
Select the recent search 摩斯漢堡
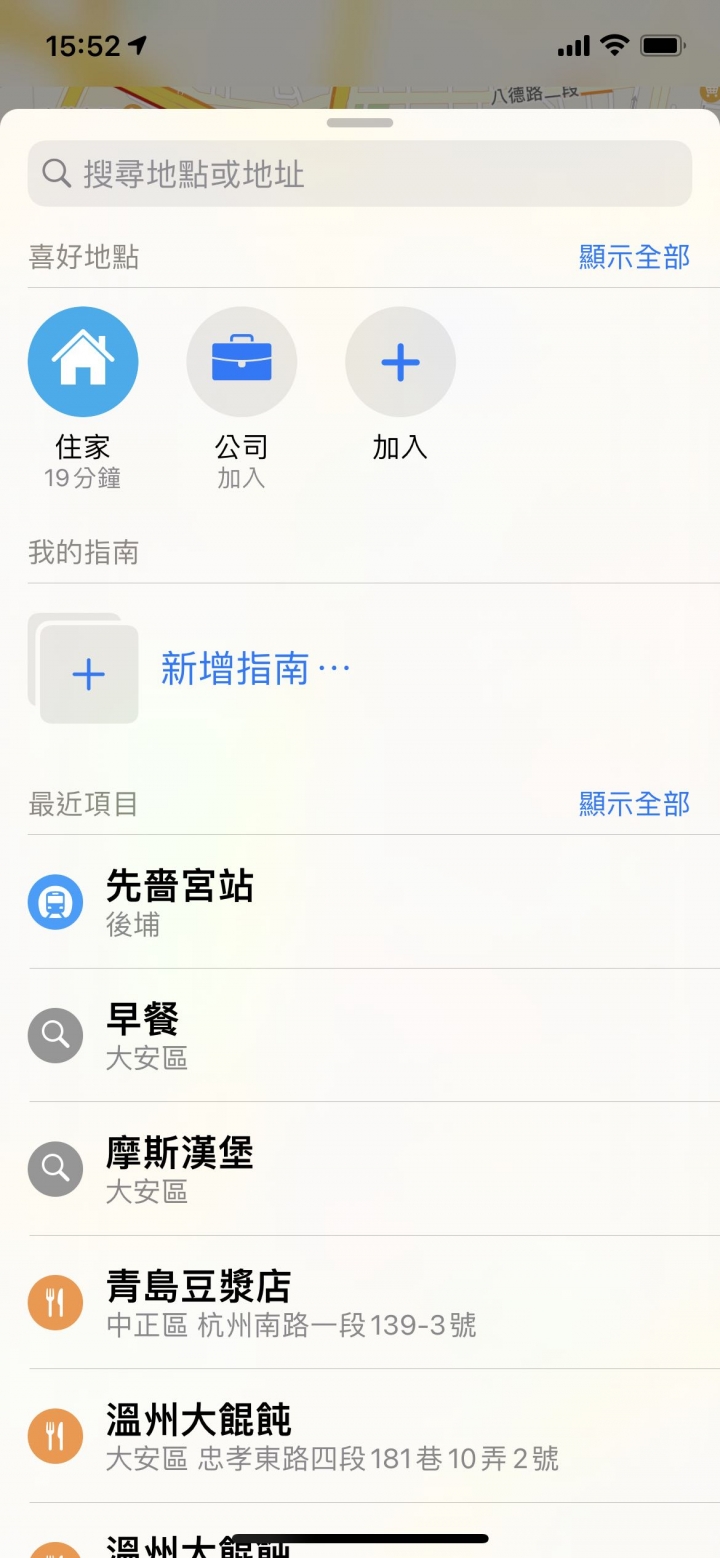pyautogui.click(x=360, y=1169)
